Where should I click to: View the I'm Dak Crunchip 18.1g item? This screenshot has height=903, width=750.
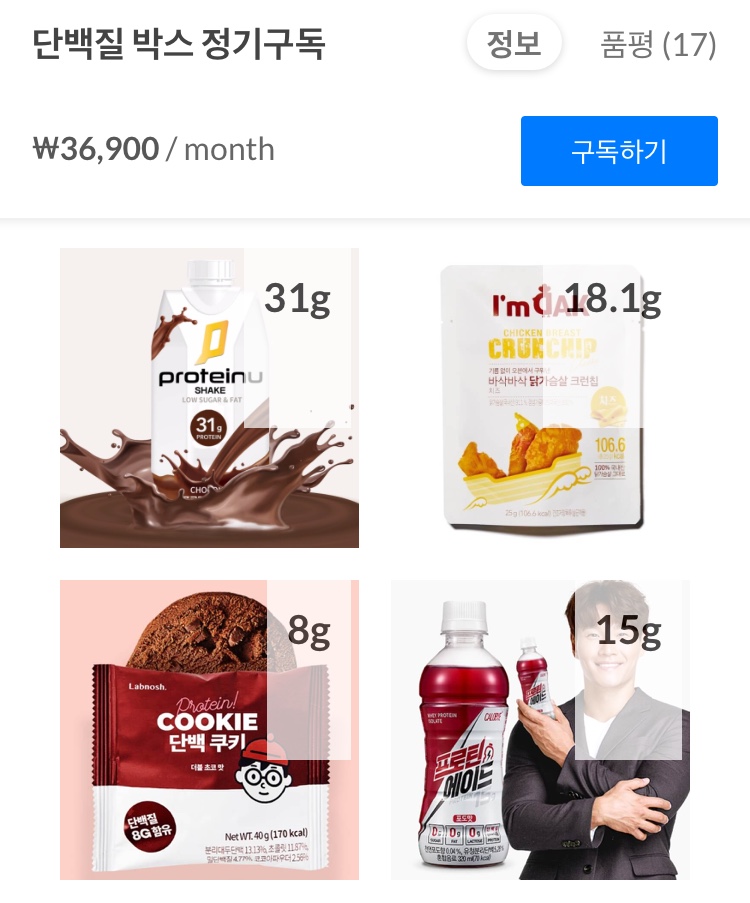540,398
